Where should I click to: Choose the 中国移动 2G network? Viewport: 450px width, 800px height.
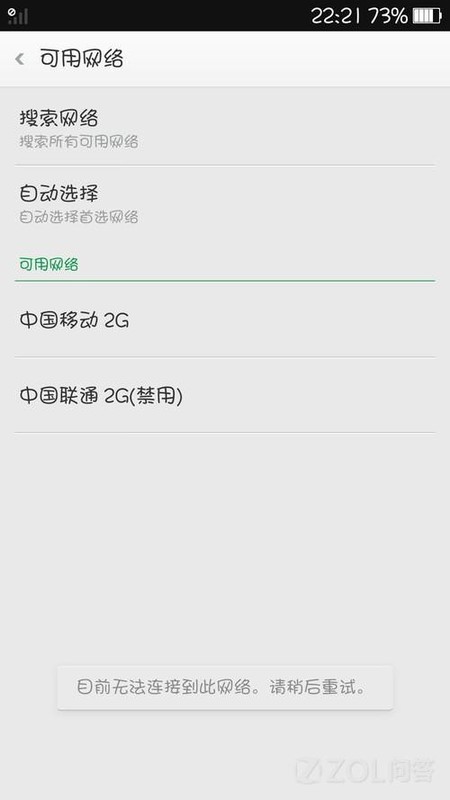click(225, 320)
